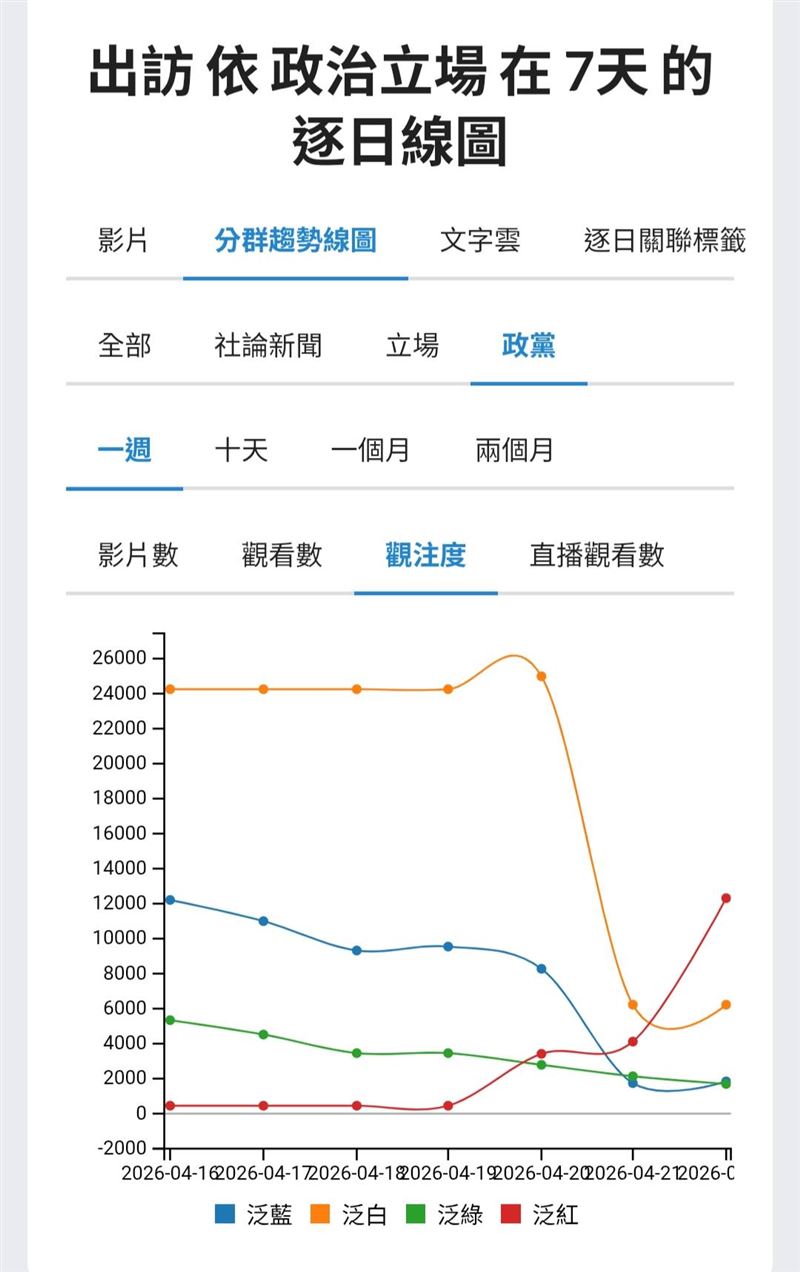Show the 影片數 metric
The height and width of the screenshot is (1272, 800).
click(x=138, y=555)
